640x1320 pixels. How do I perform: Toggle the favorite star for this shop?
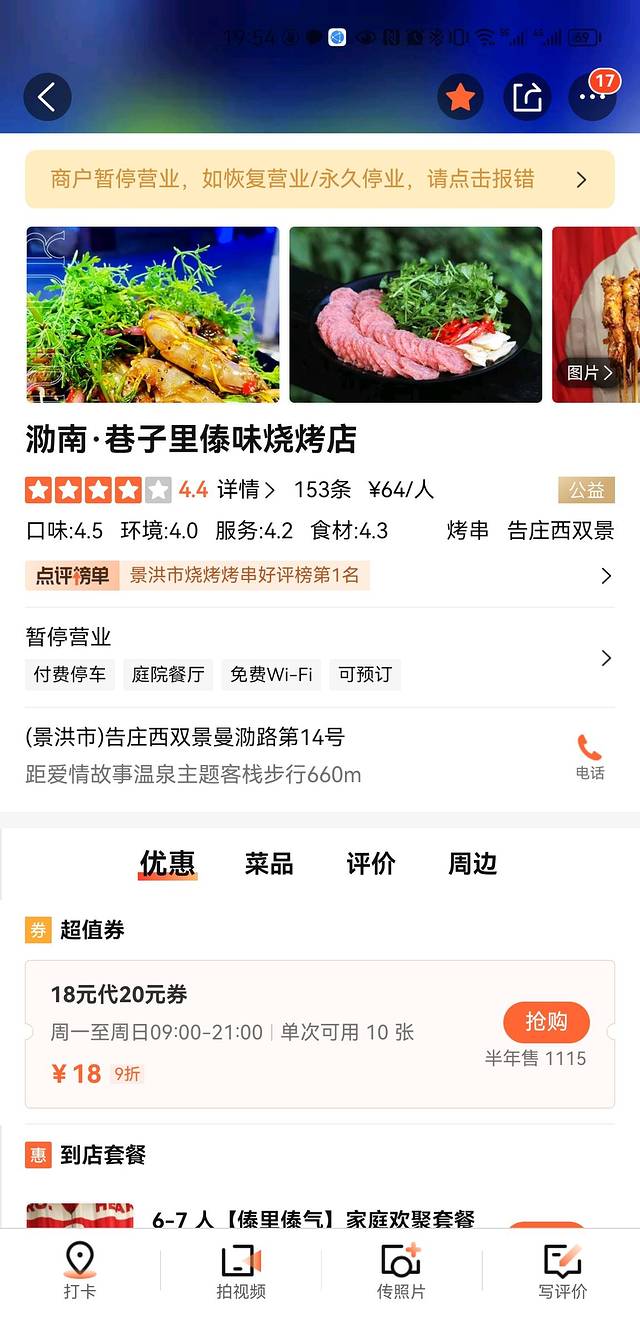(x=460, y=97)
